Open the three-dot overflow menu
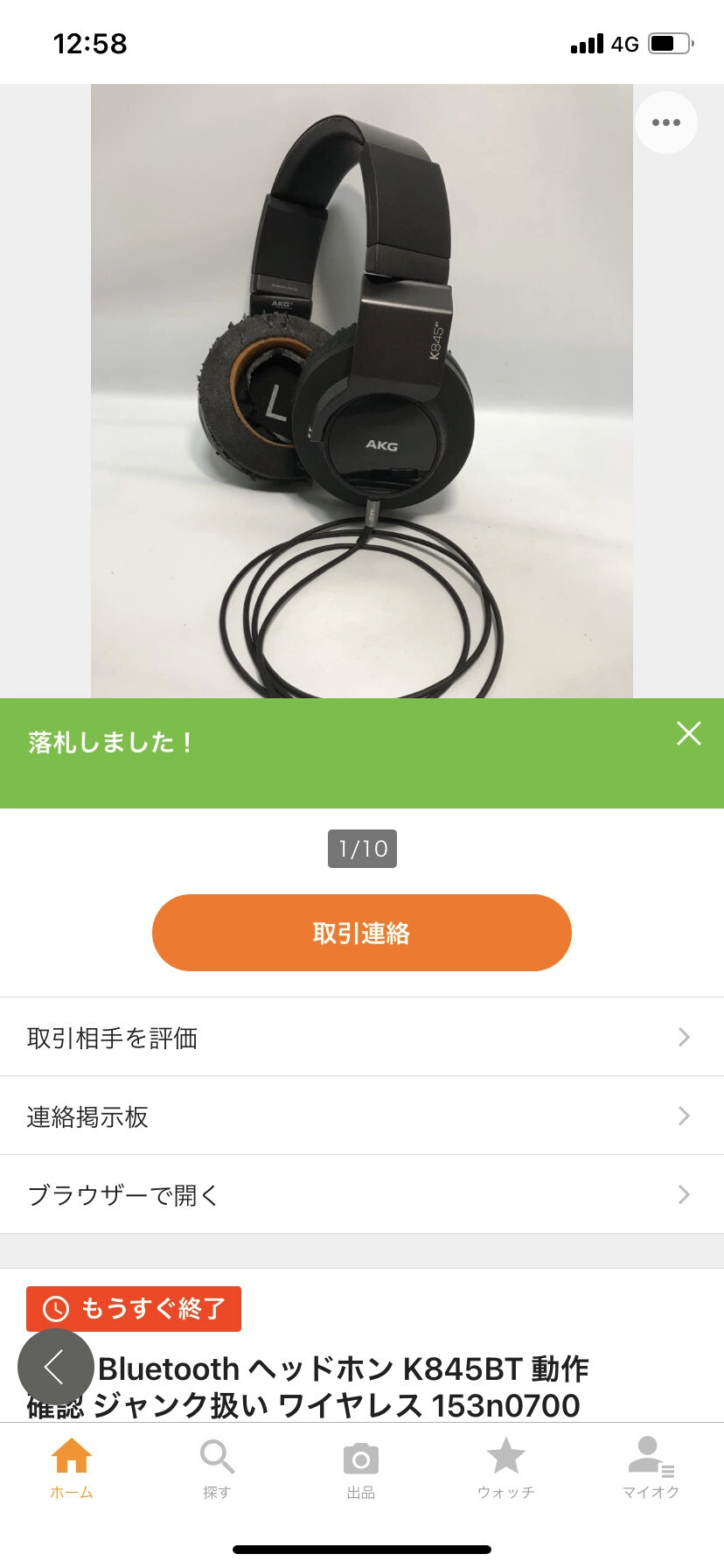This screenshot has height=1568, width=724. [665, 122]
